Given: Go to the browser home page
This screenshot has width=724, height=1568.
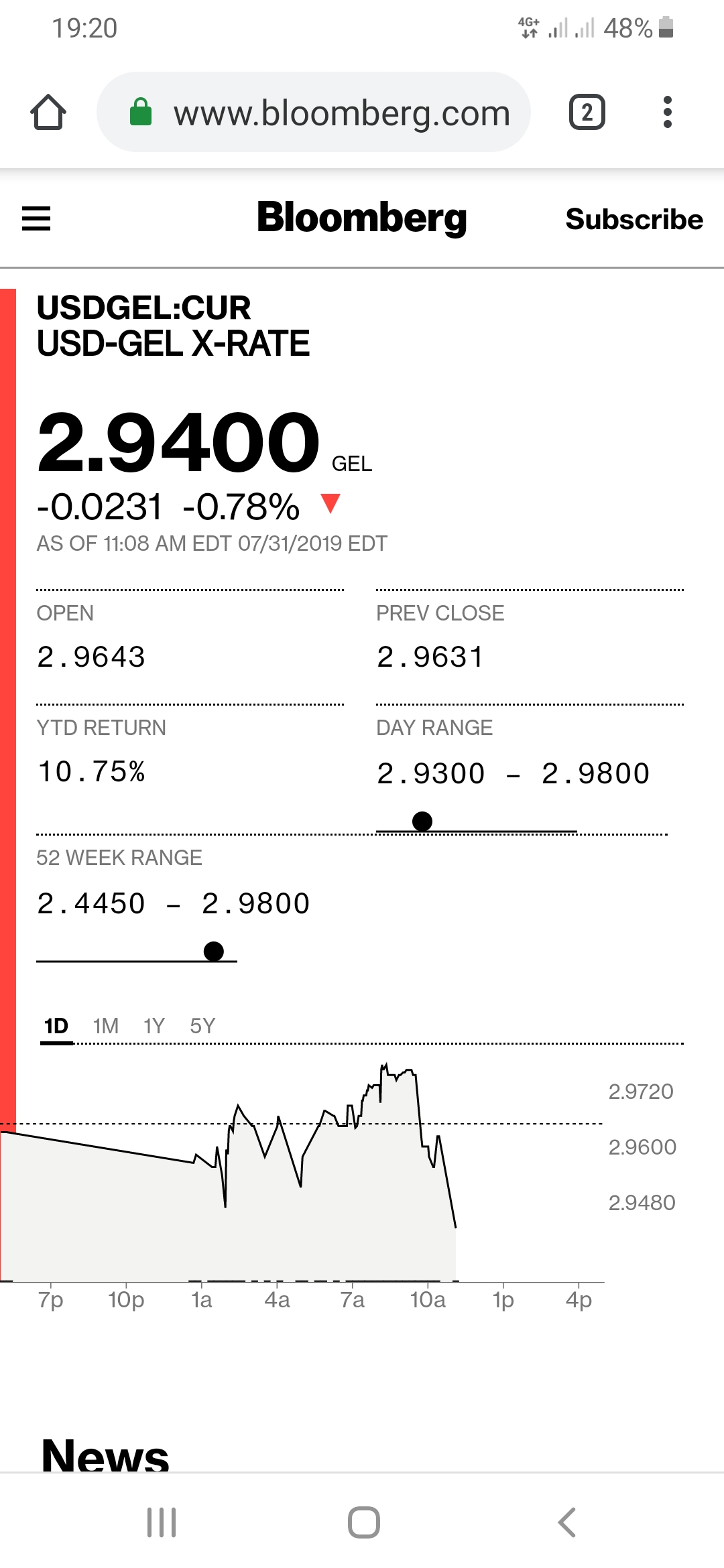Looking at the screenshot, I should coord(48,112).
